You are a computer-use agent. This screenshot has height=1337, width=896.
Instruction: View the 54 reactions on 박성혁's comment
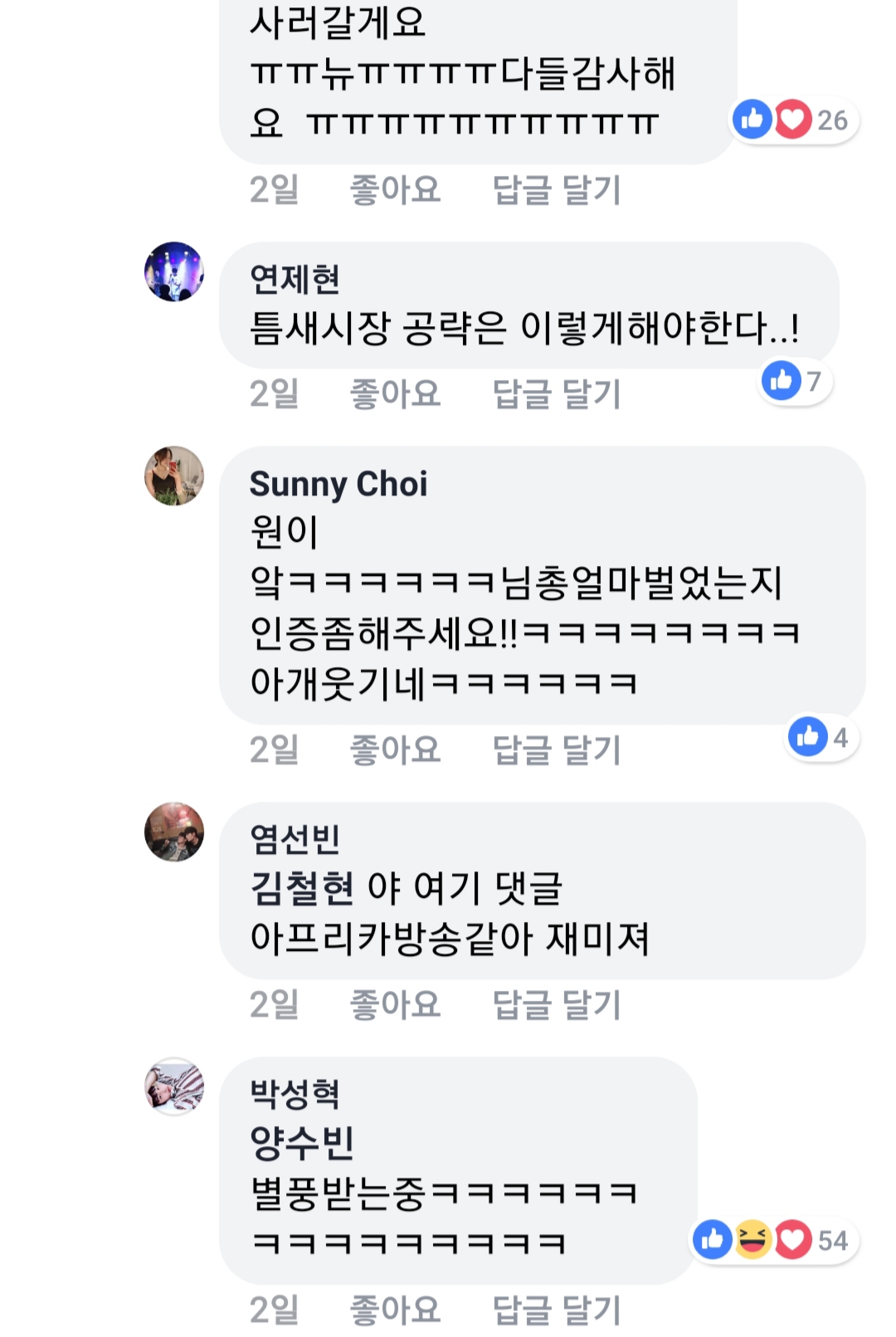pos(773,1240)
